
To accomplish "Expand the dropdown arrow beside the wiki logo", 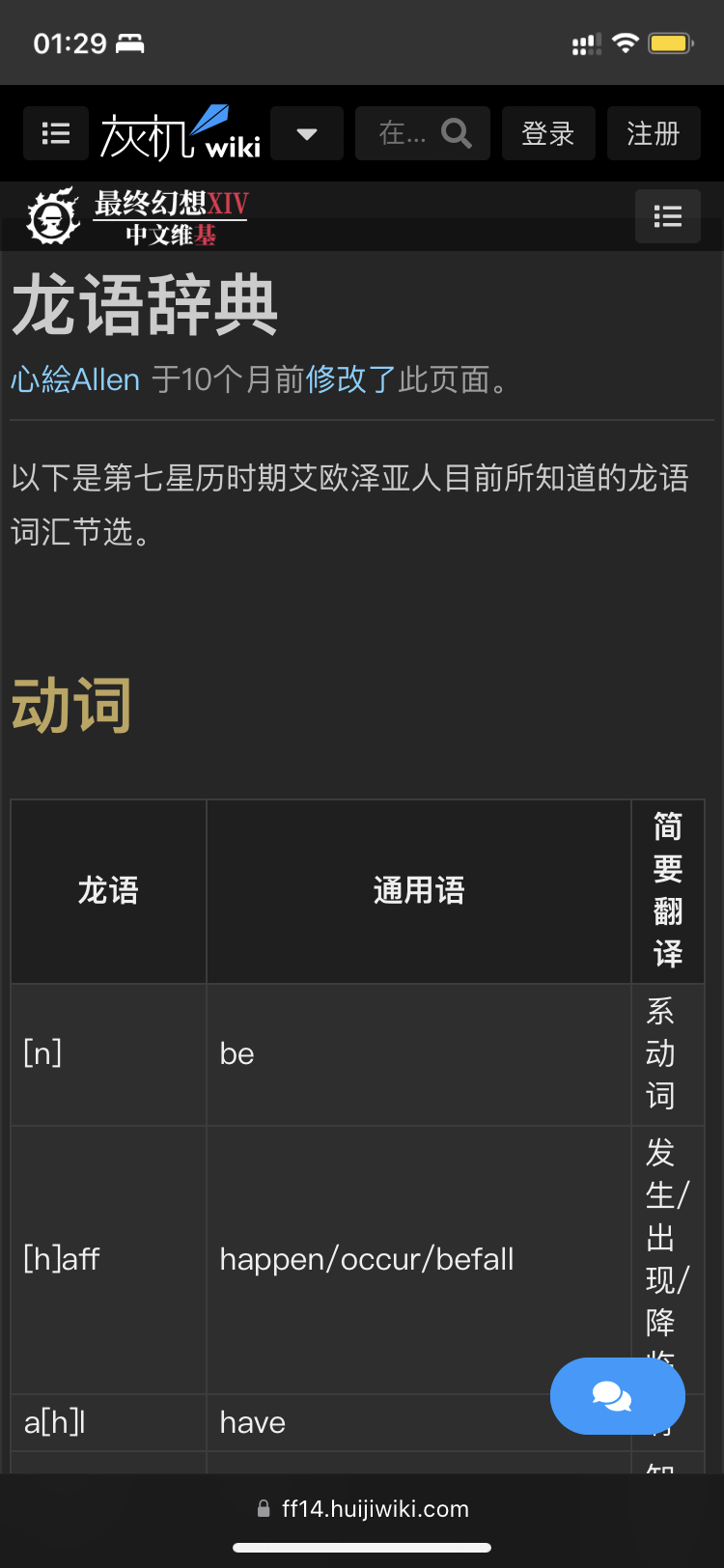I will pos(307,133).
